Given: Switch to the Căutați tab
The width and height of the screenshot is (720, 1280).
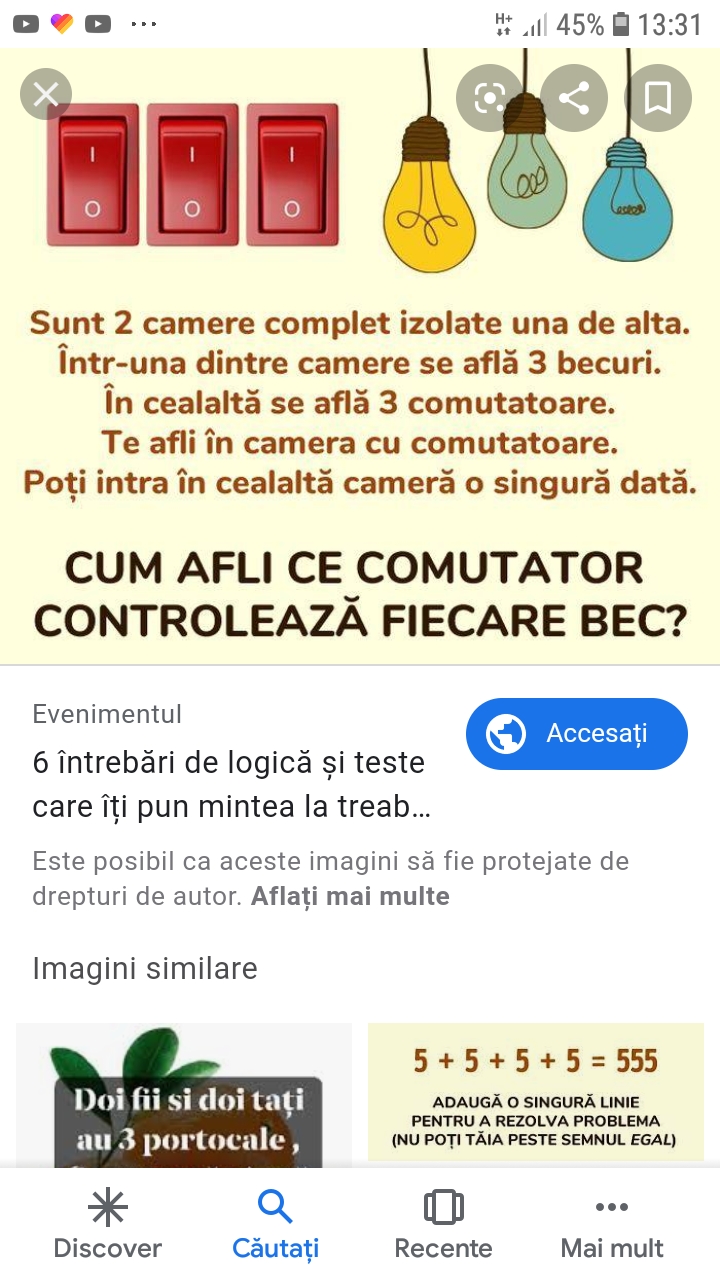Looking at the screenshot, I should pos(275,1225).
